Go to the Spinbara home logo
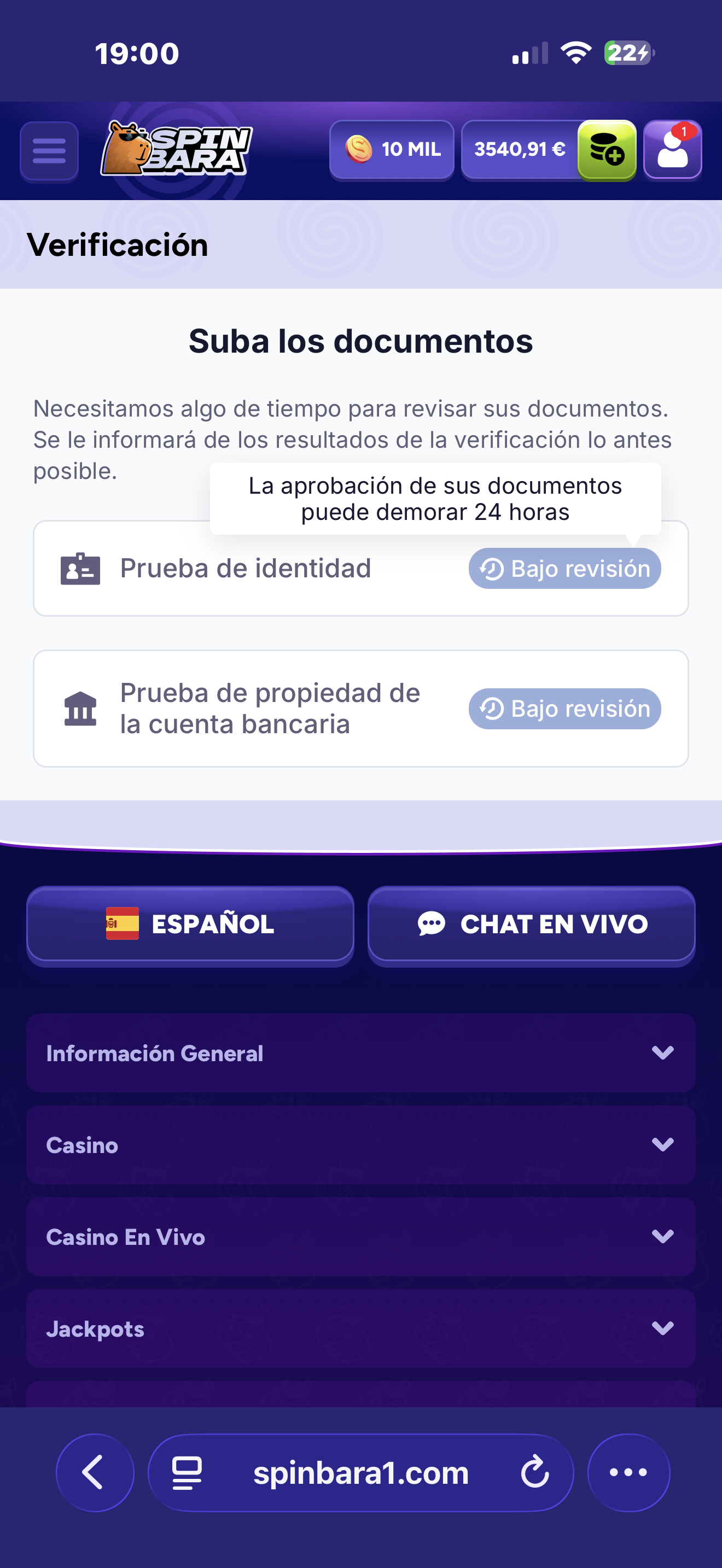Screen dimensions: 722x1568 (x=177, y=149)
